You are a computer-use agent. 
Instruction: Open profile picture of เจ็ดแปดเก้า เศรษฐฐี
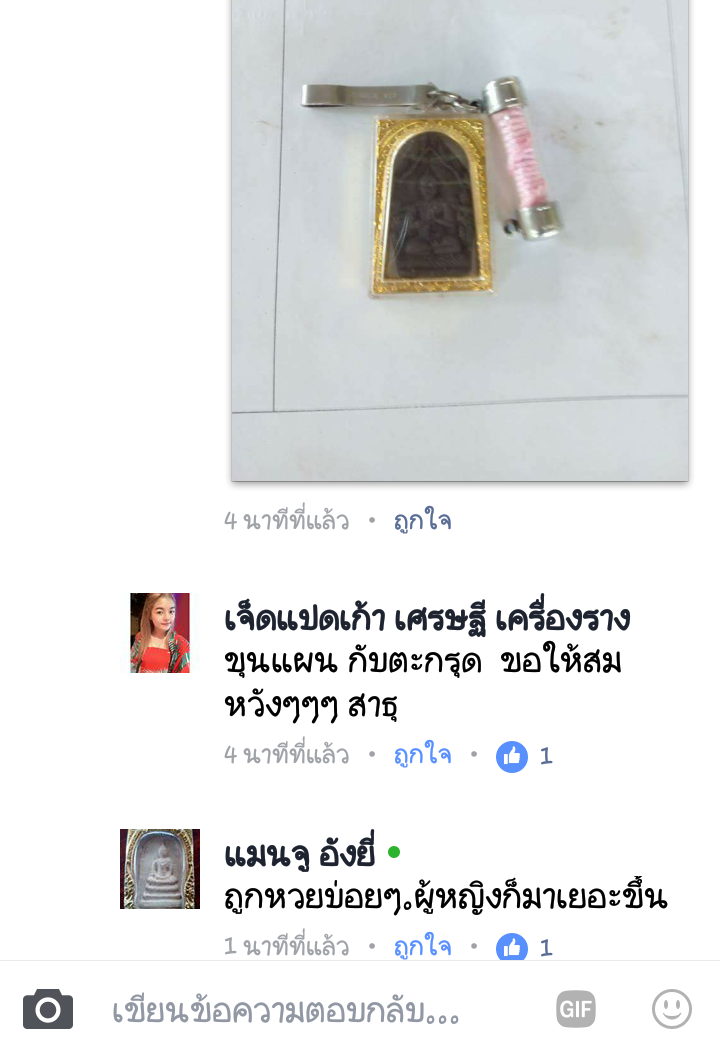click(x=158, y=632)
